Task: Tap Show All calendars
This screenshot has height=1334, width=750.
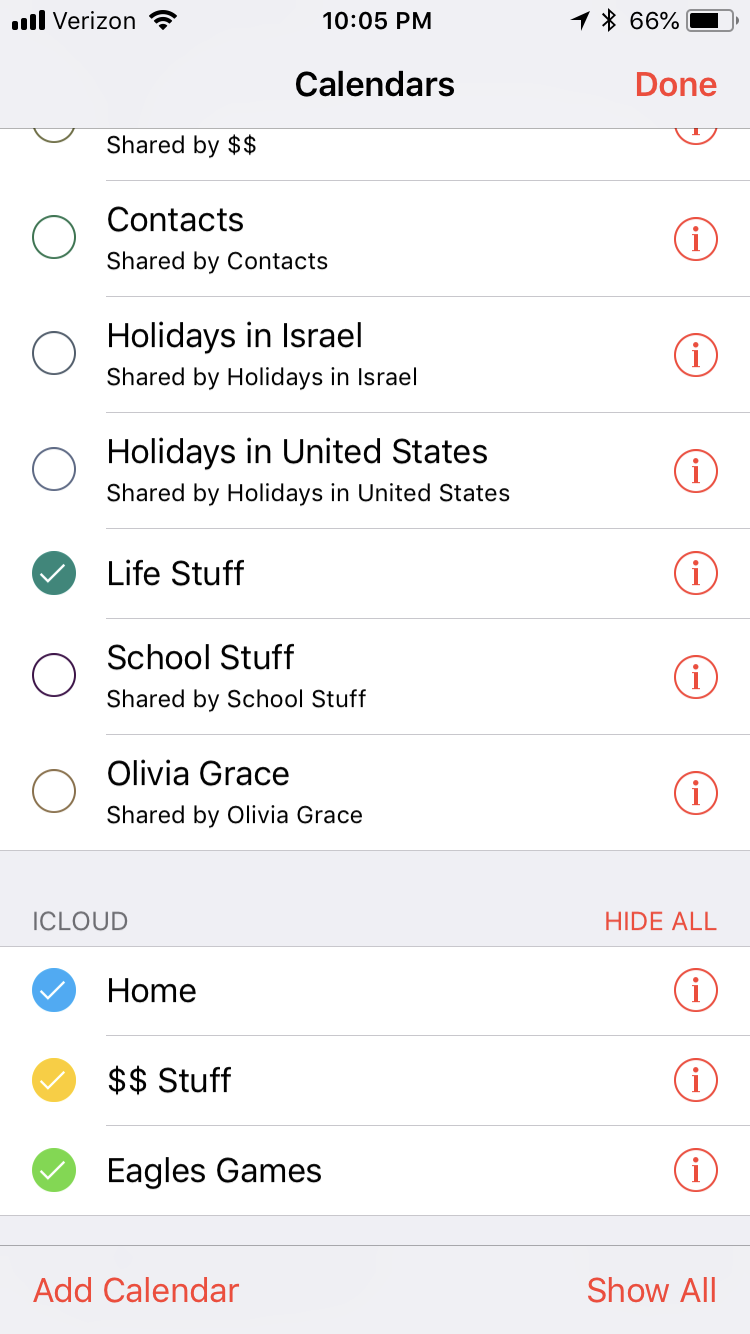Action: (x=651, y=1290)
